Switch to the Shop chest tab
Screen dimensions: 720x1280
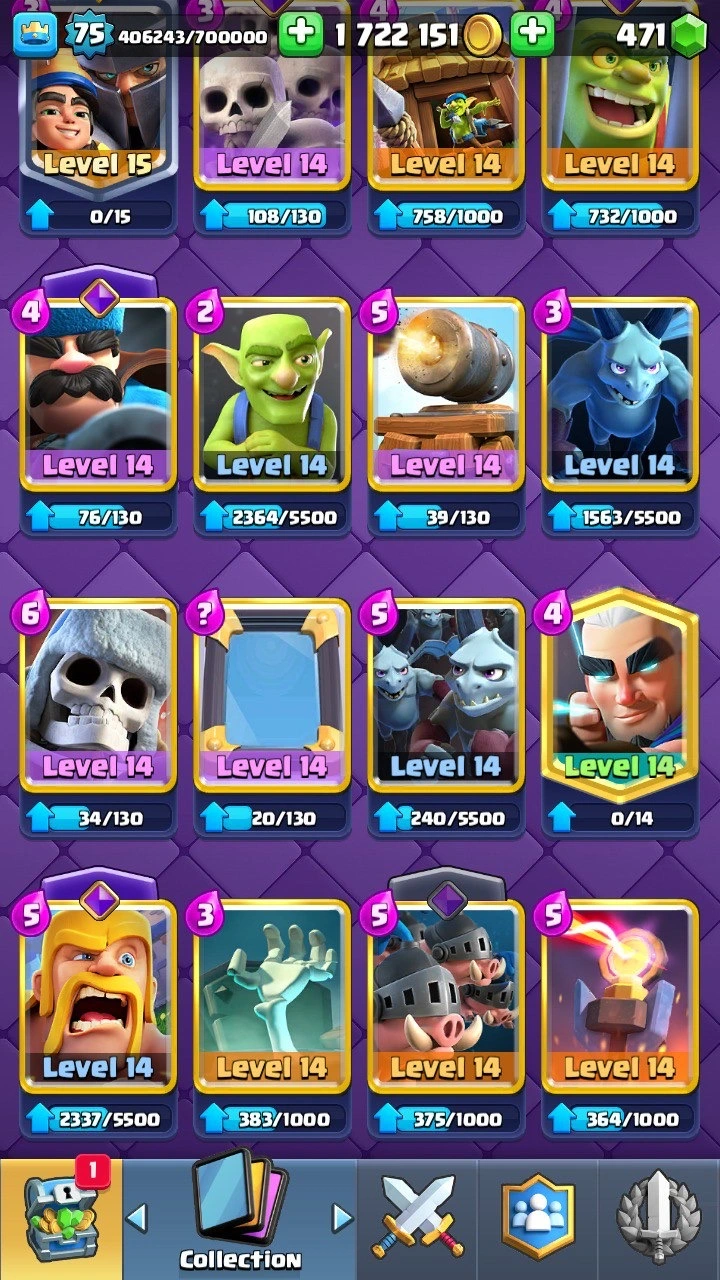pos(60,1218)
